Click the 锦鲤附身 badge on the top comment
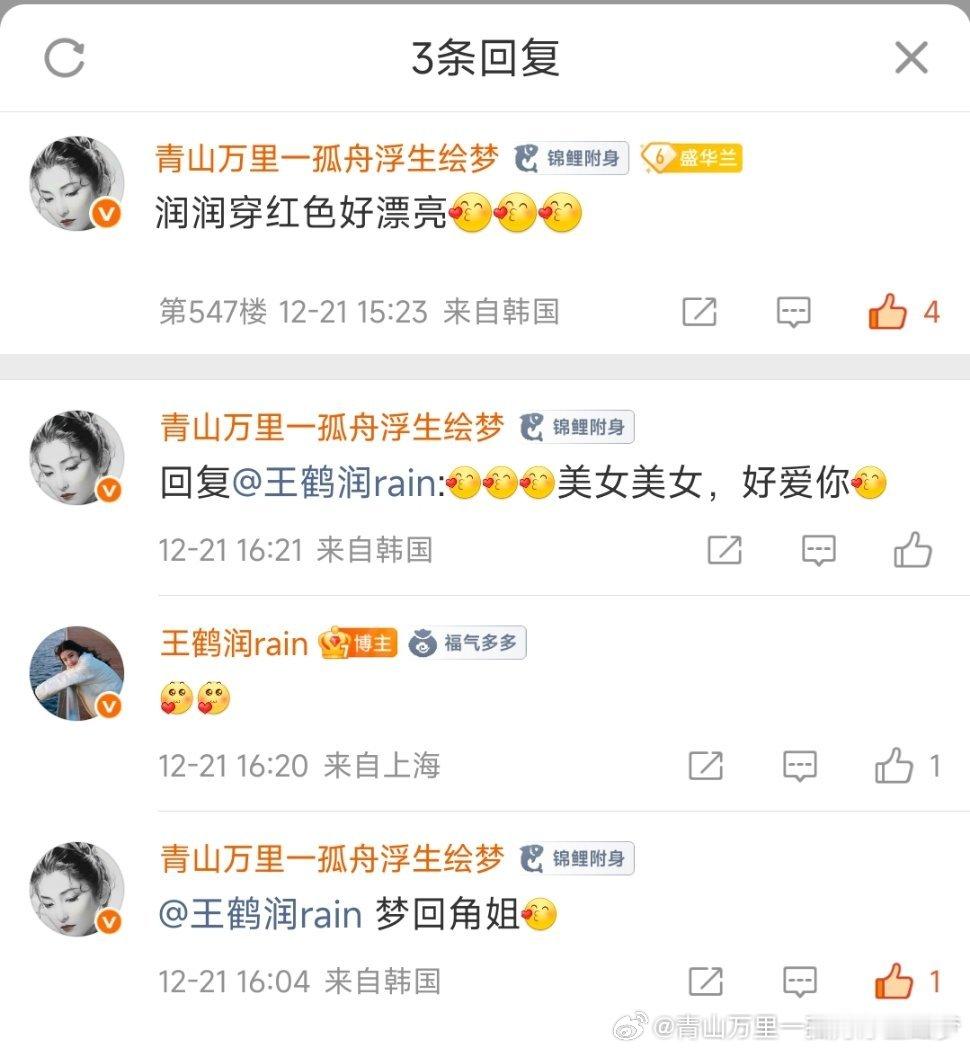This screenshot has height=1050, width=970. pyautogui.click(x=570, y=158)
